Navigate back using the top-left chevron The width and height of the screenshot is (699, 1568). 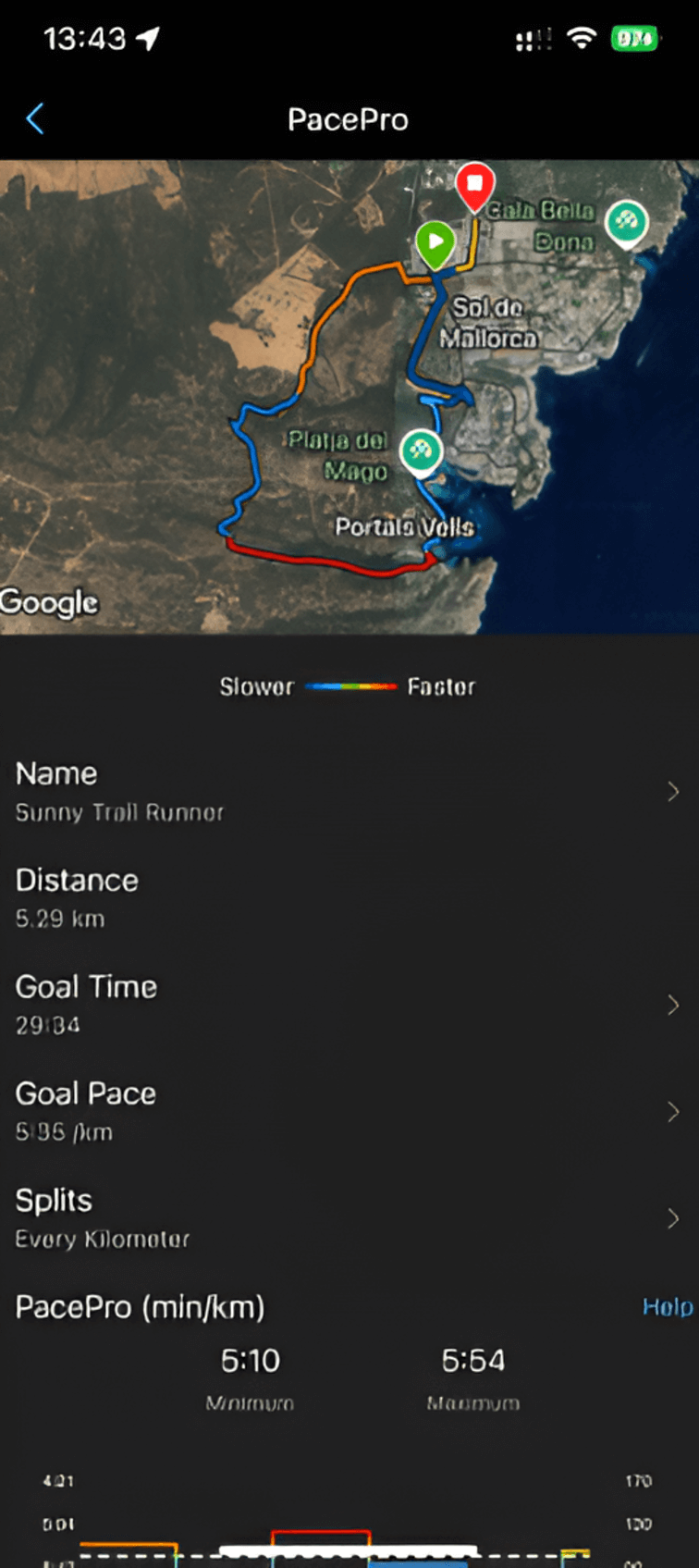[x=34, y=118]
